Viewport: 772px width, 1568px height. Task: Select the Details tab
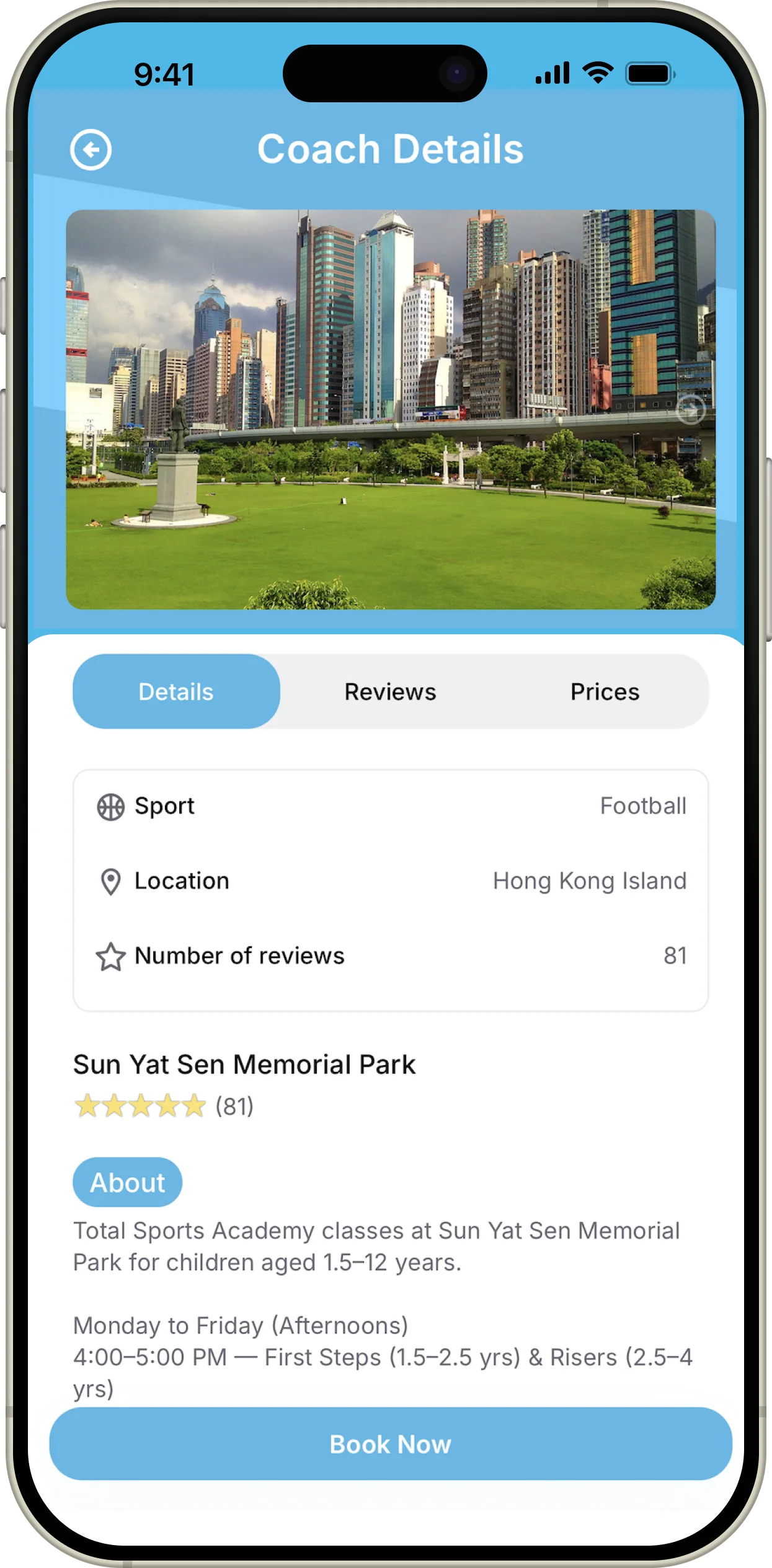[x=176, y=691]
